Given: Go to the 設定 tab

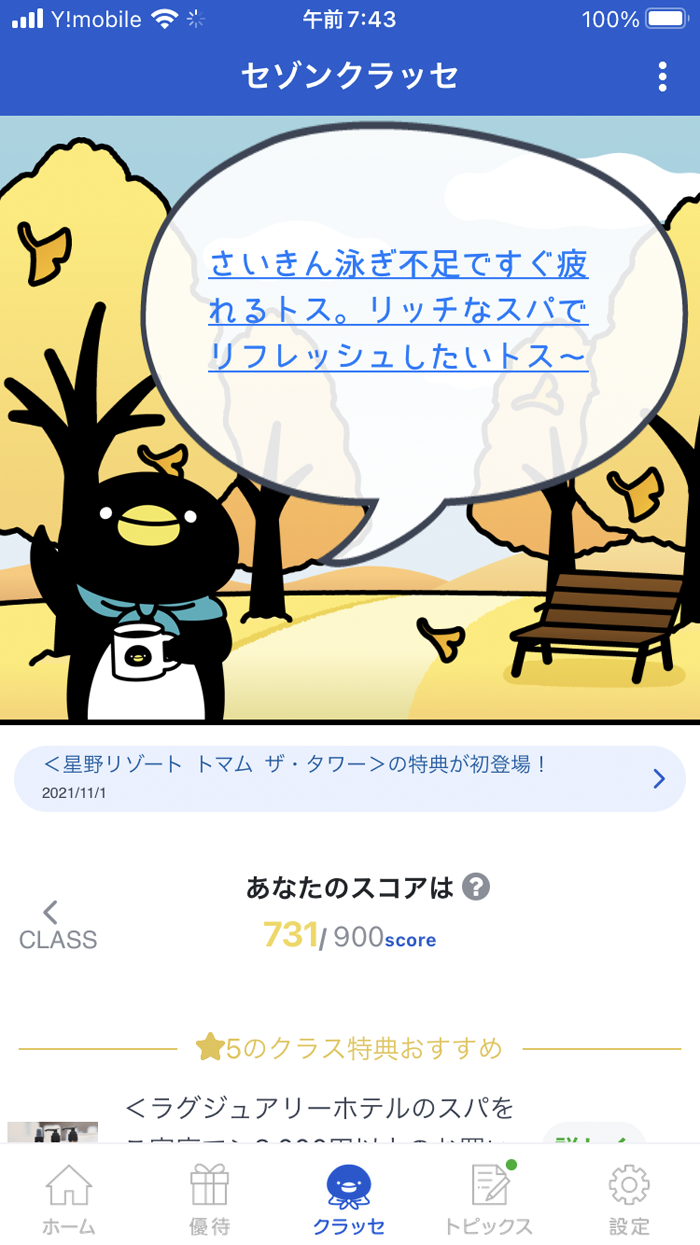Looking at the screenshot, I should (629, 1198).
